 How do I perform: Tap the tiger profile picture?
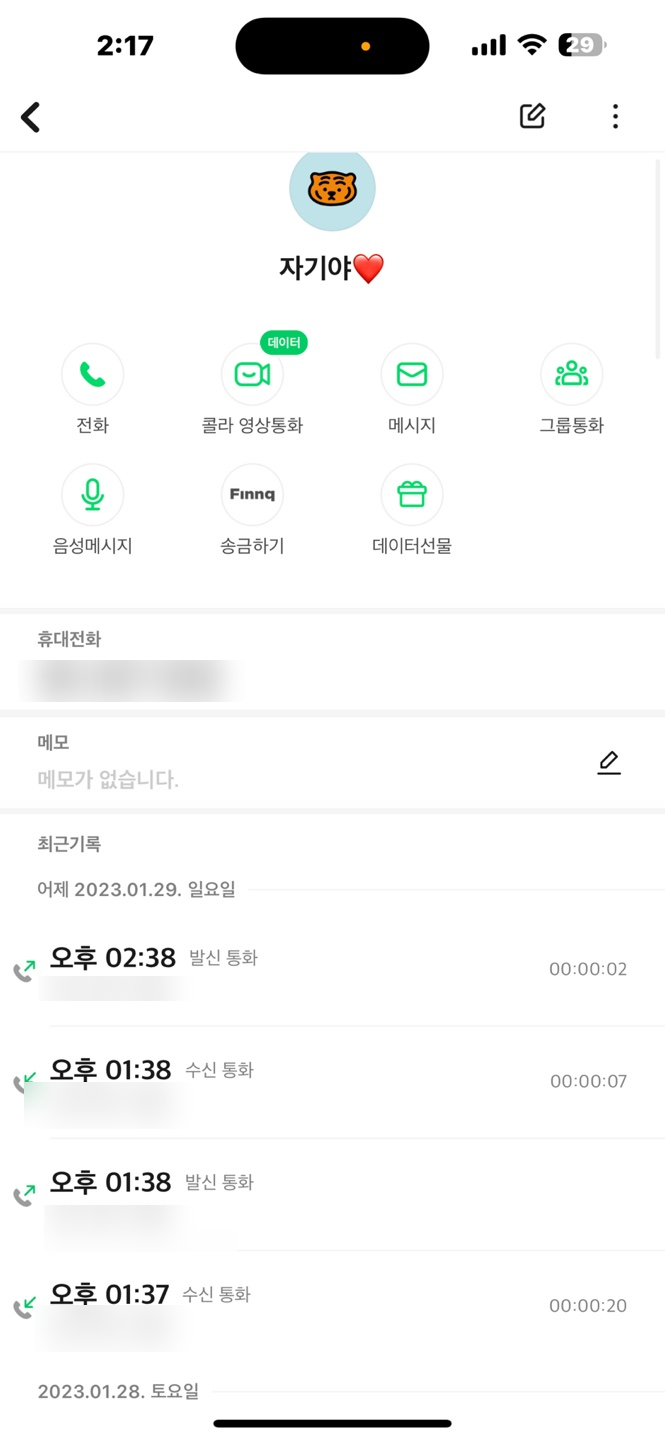point(332,188)
